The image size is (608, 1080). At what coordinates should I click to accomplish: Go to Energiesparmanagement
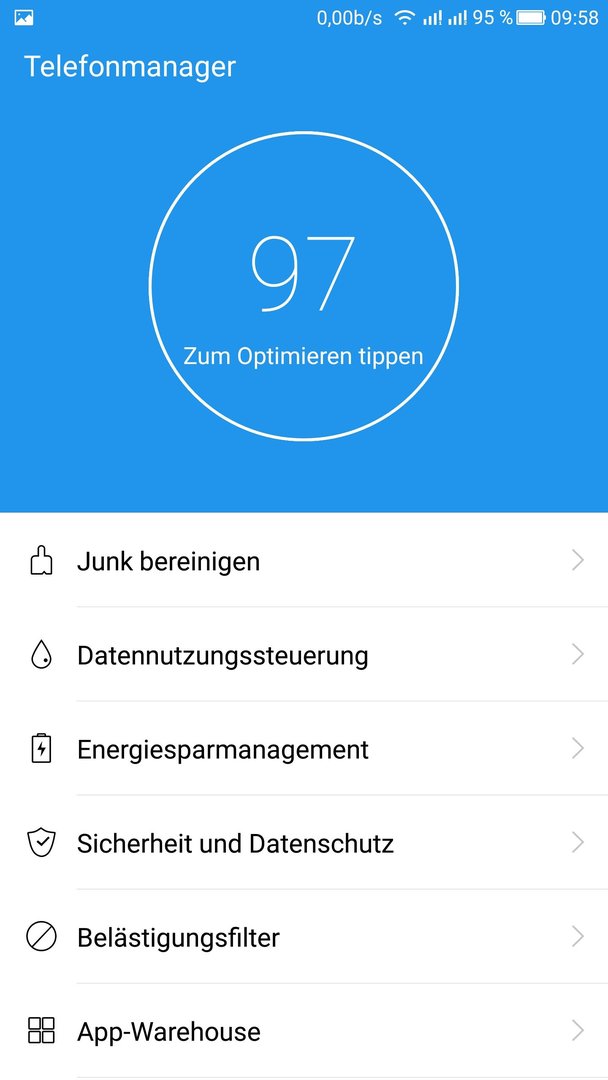(x=304, y=749)
